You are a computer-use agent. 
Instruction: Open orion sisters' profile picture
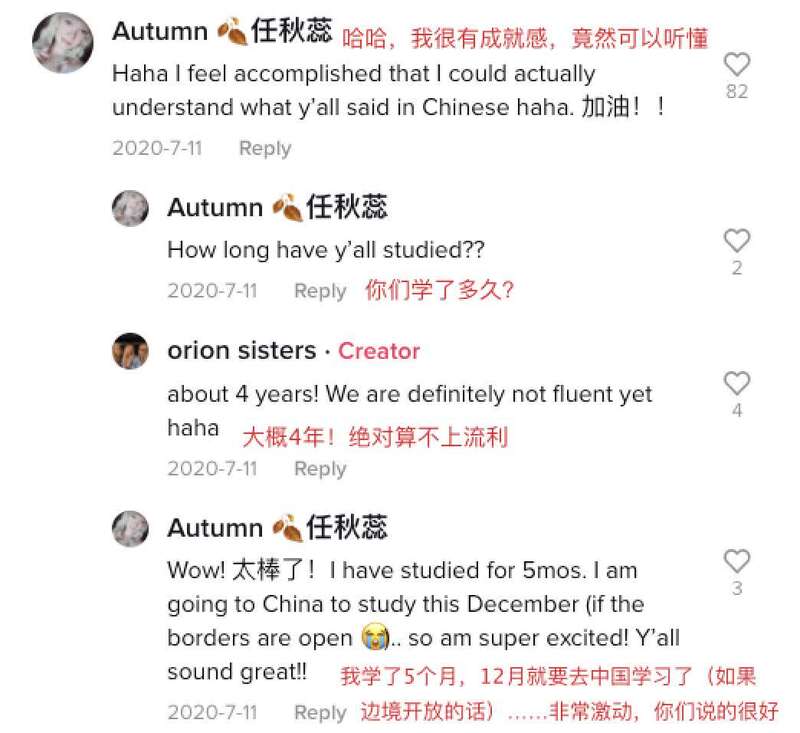tap(130, 351)
